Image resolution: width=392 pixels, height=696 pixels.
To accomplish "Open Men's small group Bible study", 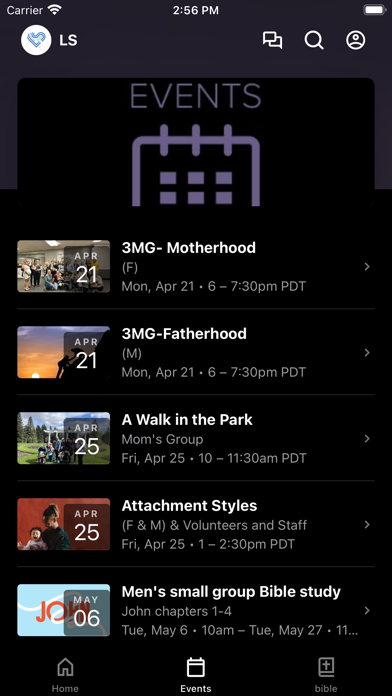I will pyautogui.click(x=196, y=610).
